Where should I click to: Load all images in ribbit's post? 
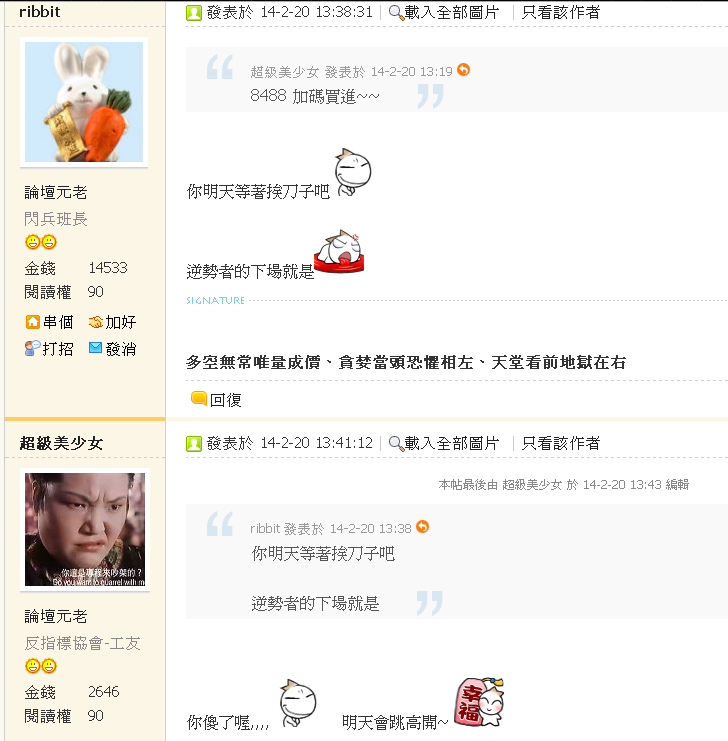coord(444,12)
